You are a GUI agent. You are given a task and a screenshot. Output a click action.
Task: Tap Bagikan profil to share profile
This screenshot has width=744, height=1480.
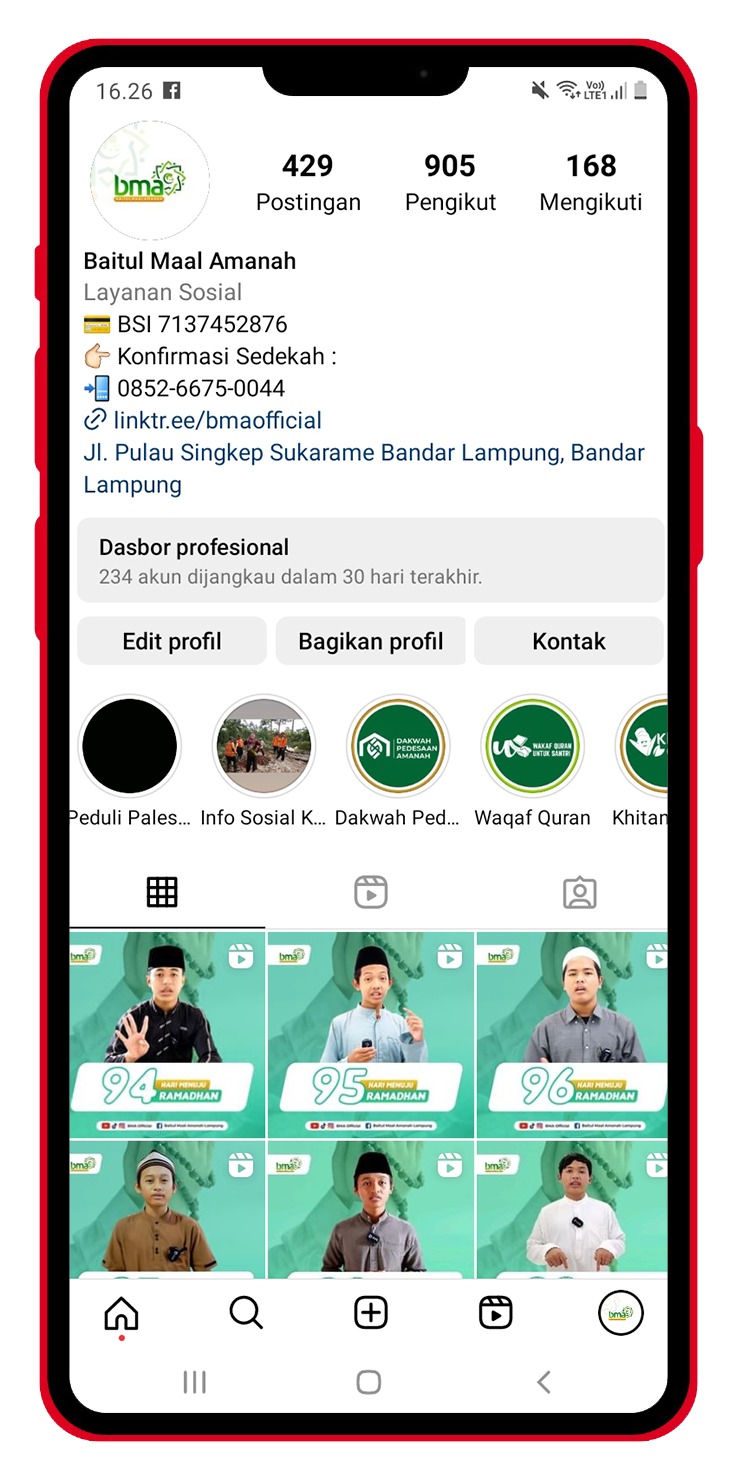pyautogui.click(x=370, y=642)
